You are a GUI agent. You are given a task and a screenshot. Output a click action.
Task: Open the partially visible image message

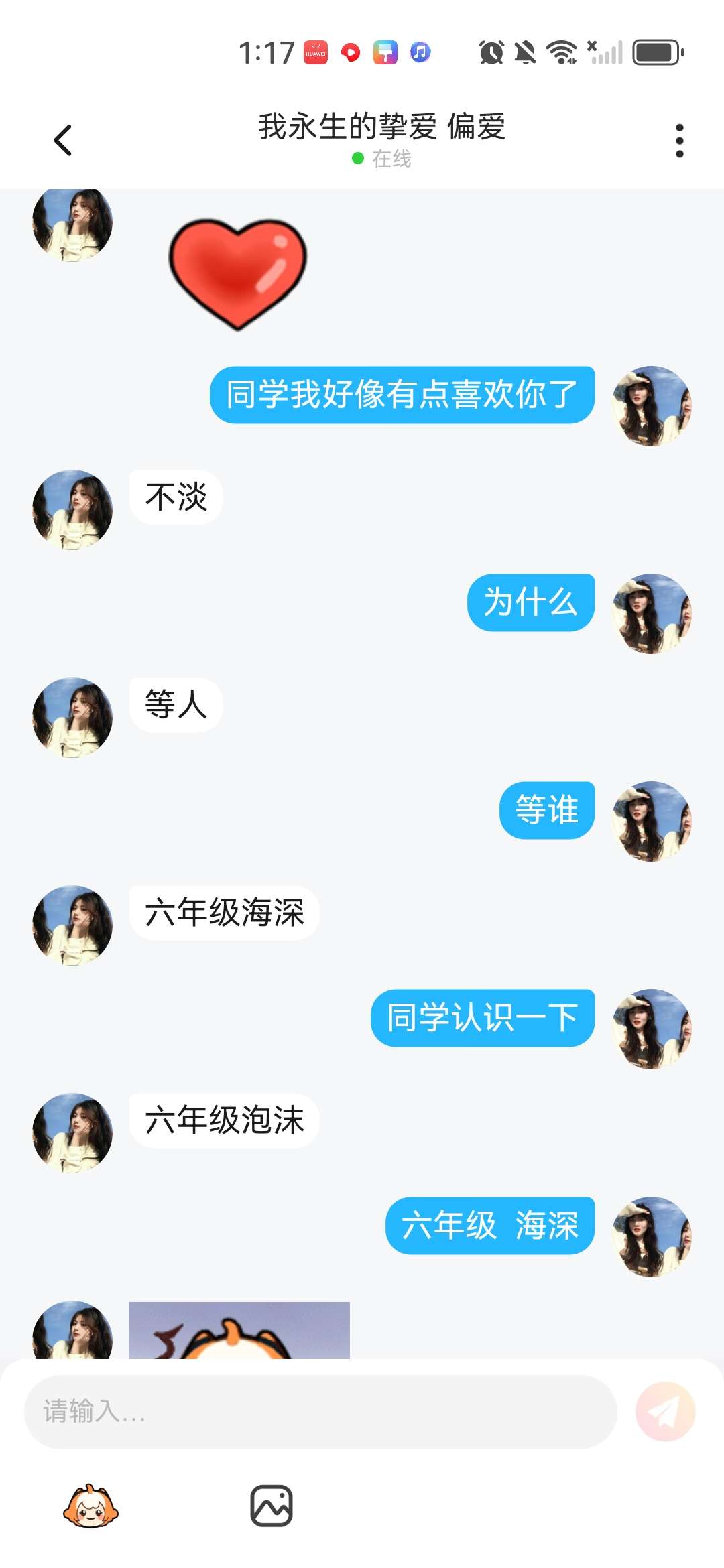[239, 1331]
